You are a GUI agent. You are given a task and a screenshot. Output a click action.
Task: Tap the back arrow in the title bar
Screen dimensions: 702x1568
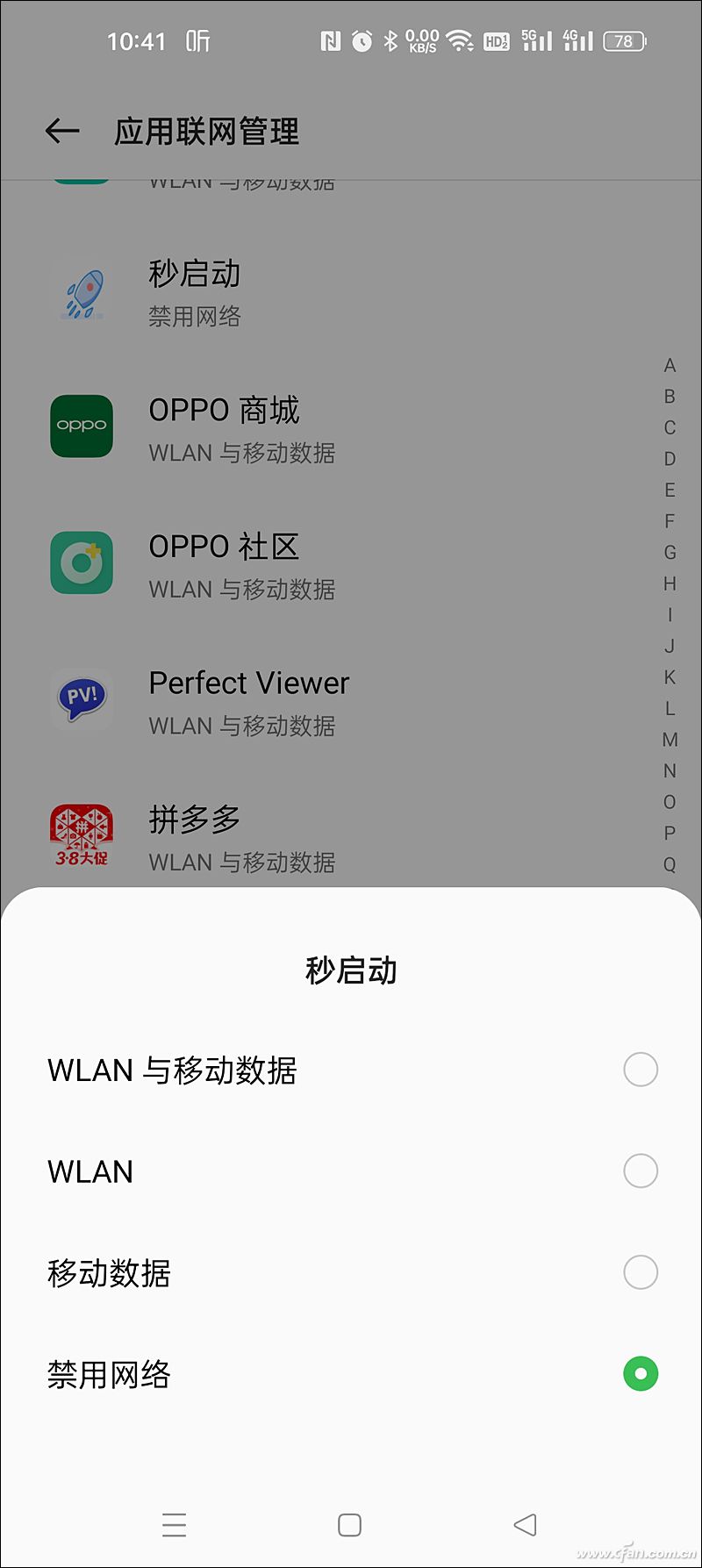click(x=61, y=132)
